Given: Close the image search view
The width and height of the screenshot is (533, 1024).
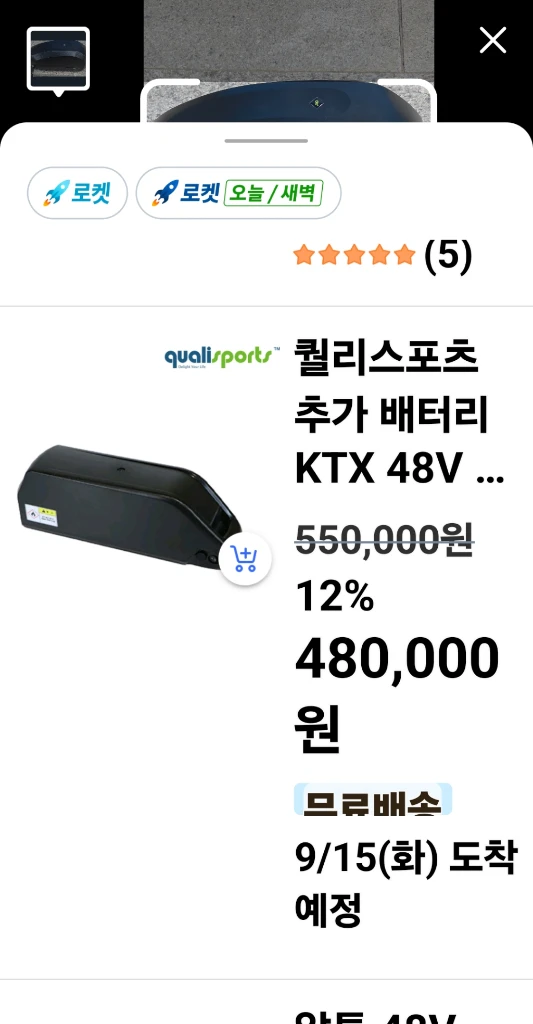Looking at the screenshot, I should click(493, 40).
